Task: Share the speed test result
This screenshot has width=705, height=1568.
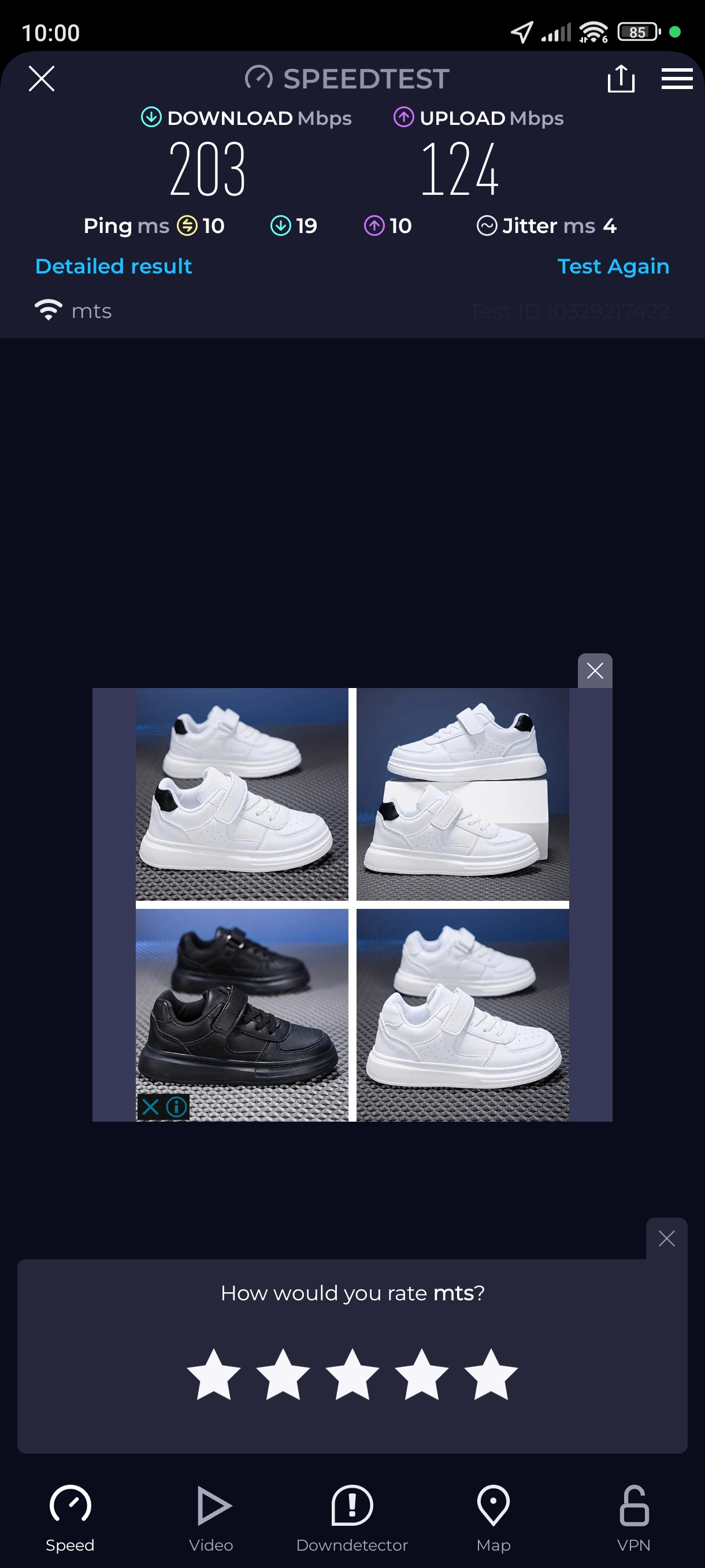Action: click(x=621, y=79)
